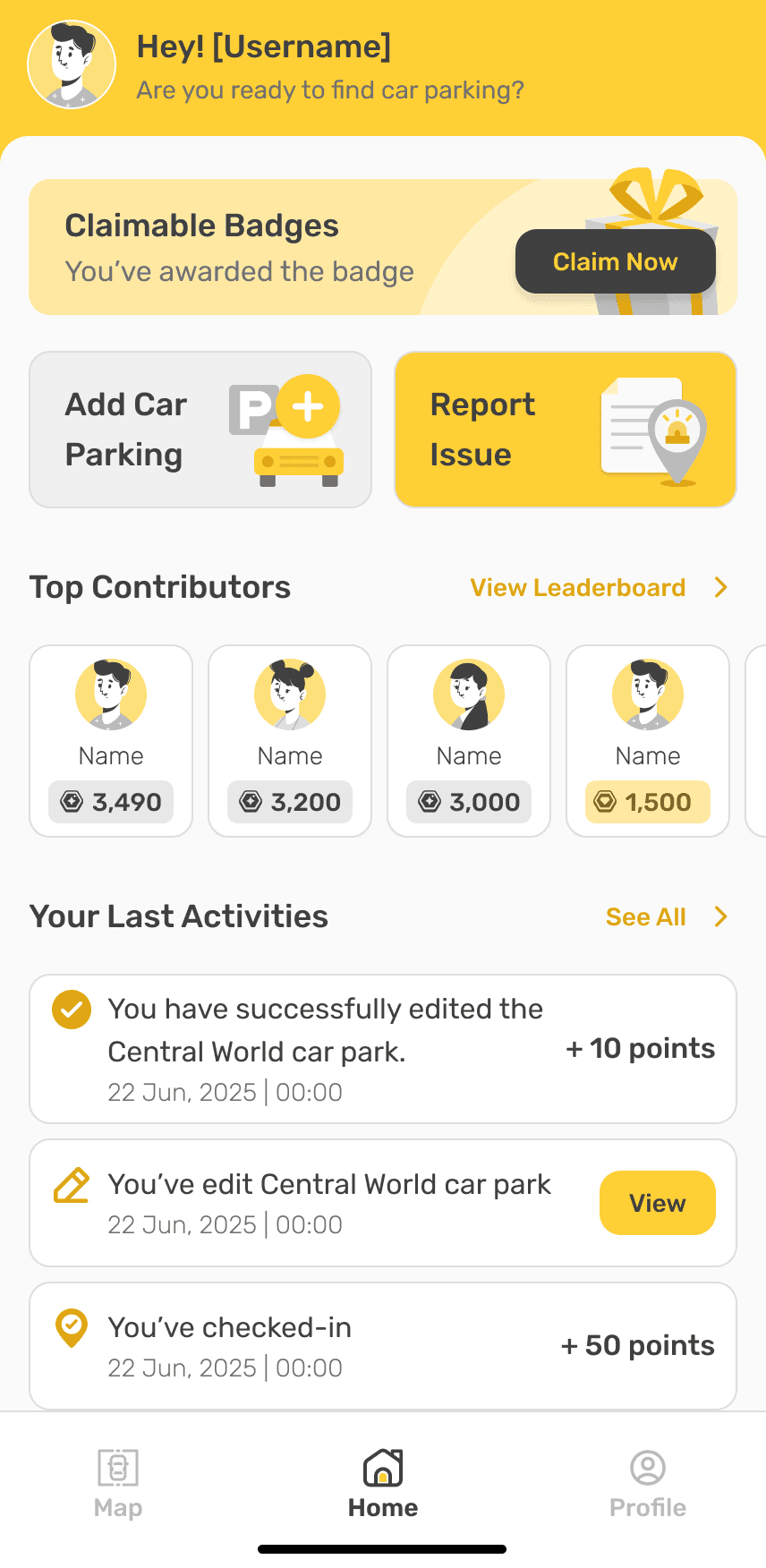Open Add Car Parking
This screenshot has width=766, height=1568.
pyautogui.click(x=200, y=430)
